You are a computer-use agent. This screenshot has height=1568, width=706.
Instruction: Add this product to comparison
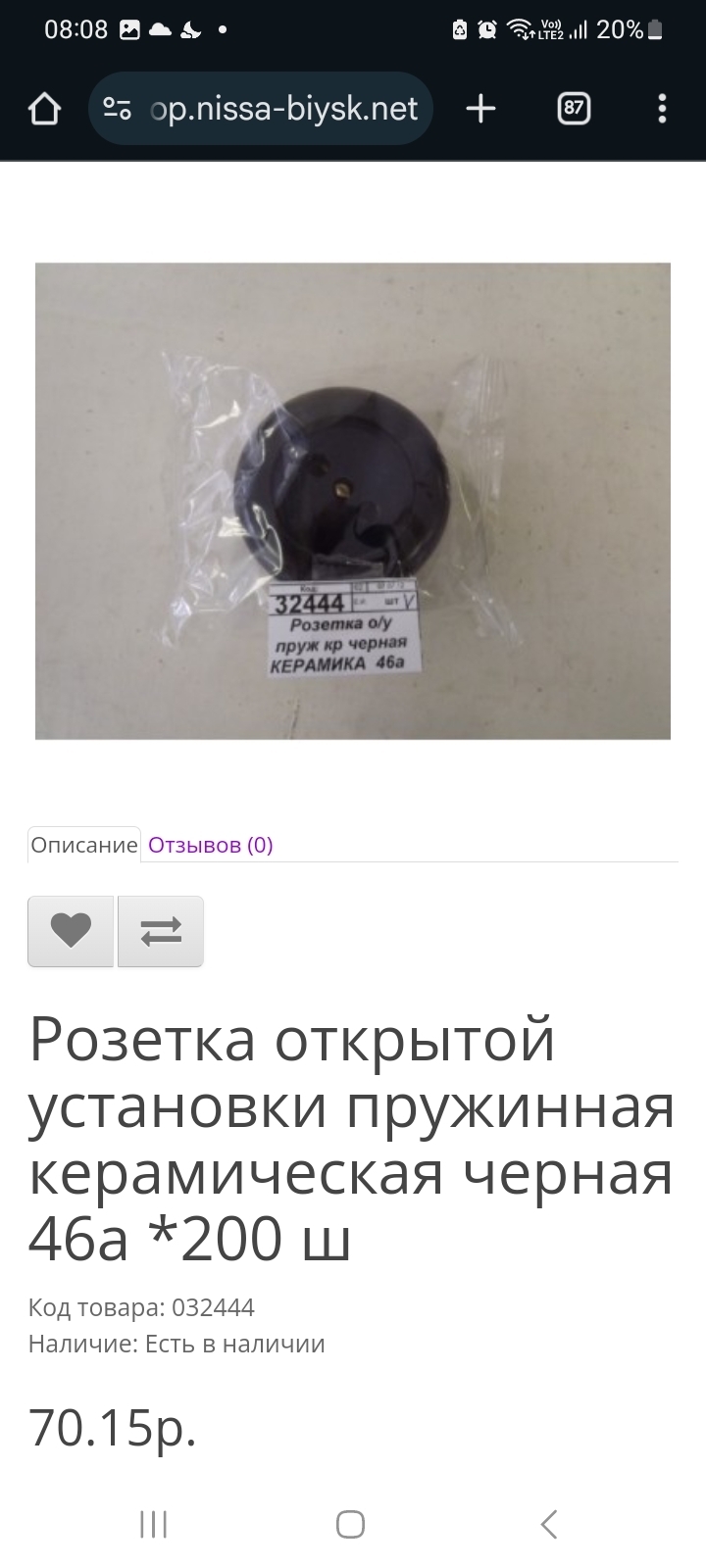tap(161, 931)
